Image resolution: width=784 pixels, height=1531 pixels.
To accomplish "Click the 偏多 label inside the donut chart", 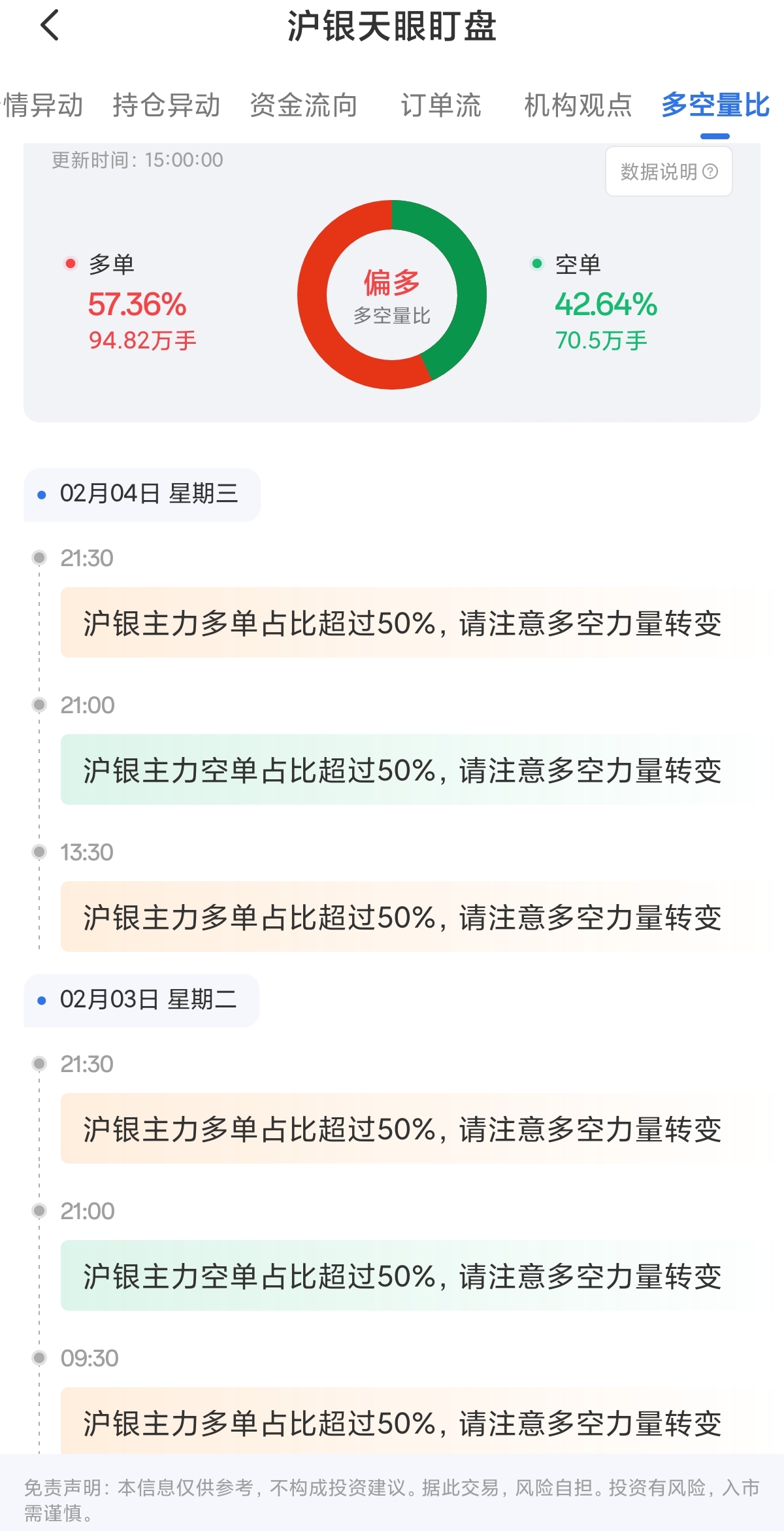I will [x=391, y=282].
